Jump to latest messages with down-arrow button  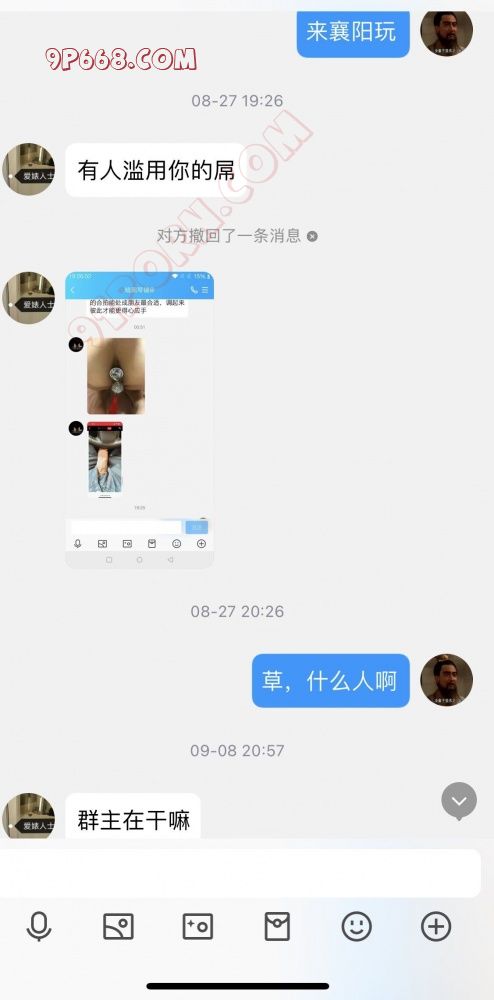coord(459,801)
